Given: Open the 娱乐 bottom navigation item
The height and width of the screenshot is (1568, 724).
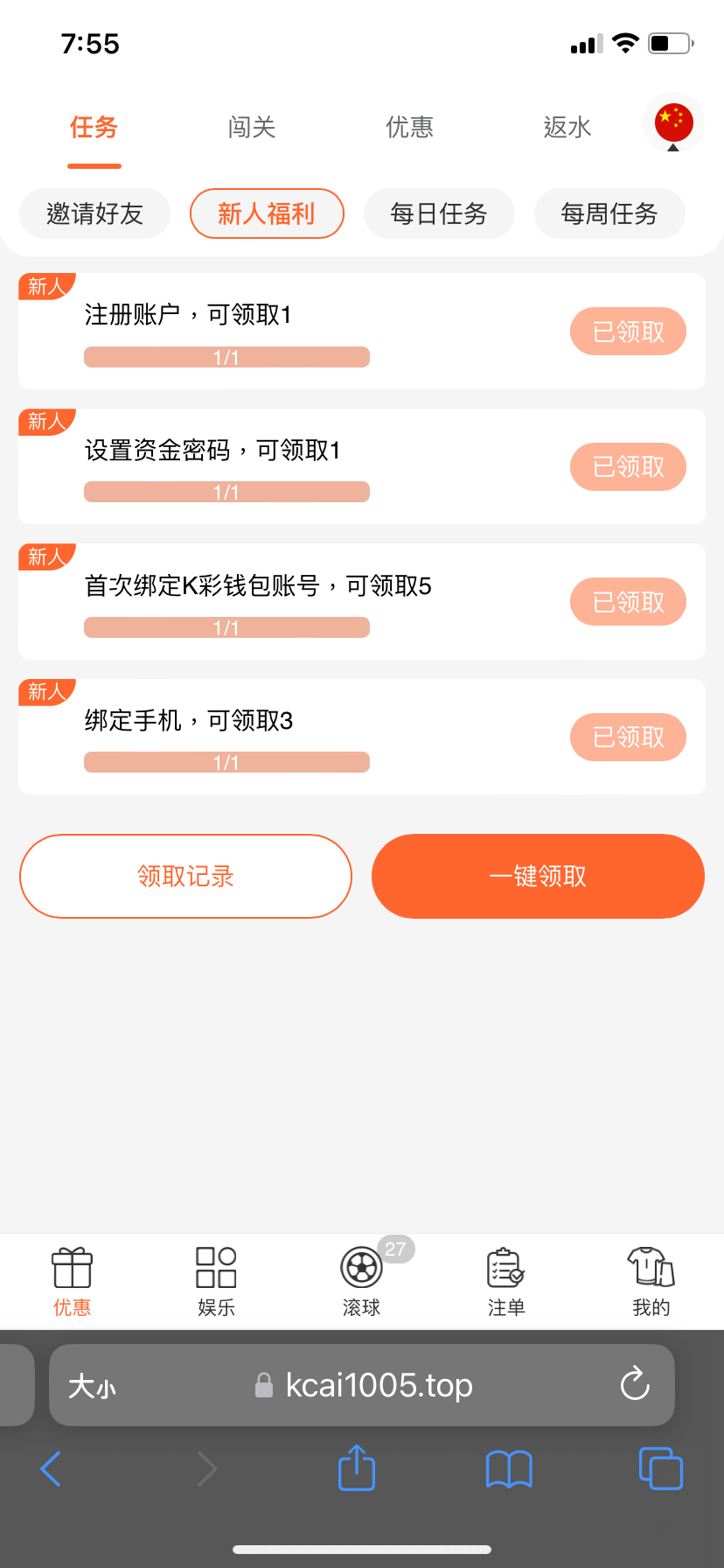Looking at the screenshot, I should 216,1281.
